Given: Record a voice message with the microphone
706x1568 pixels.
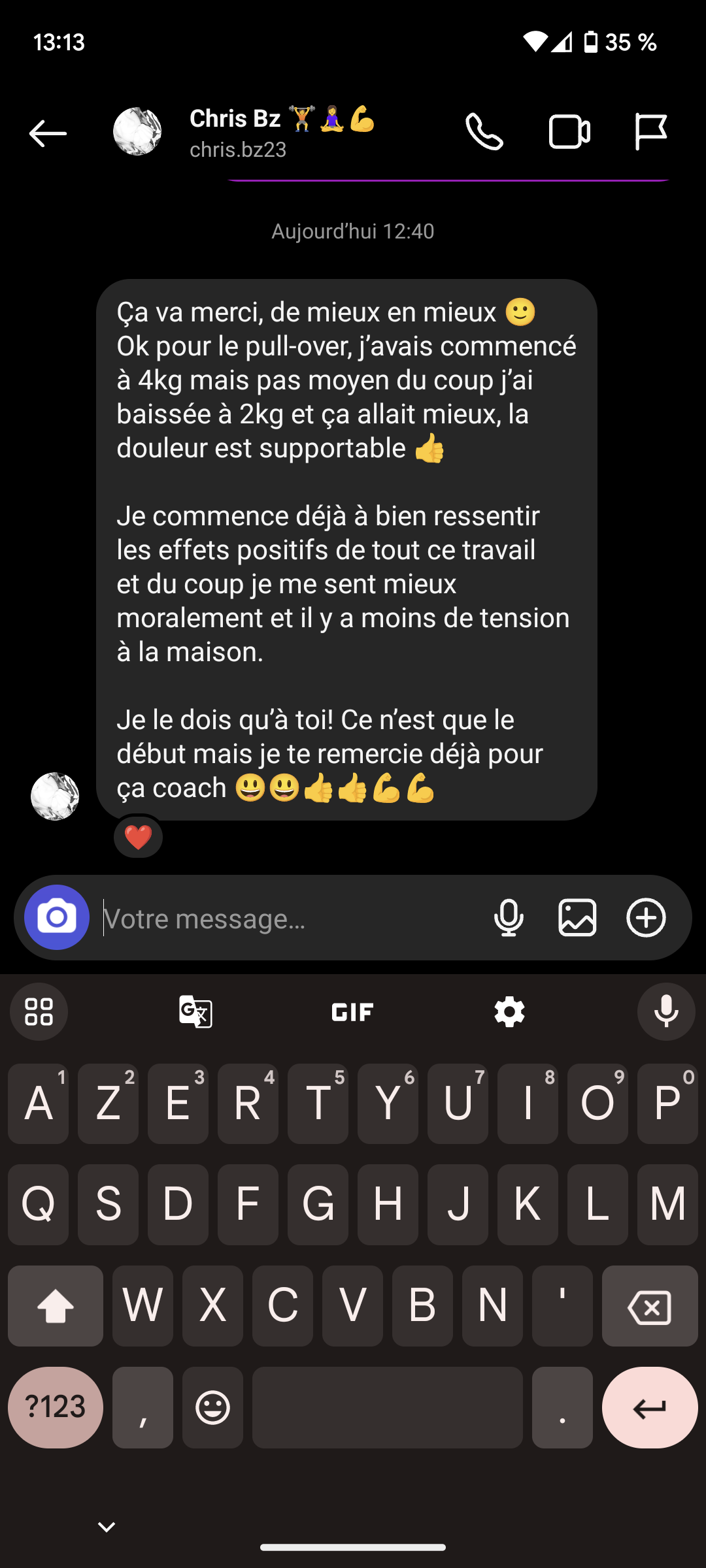Looking at the screenshot, I should pos(509,918).
